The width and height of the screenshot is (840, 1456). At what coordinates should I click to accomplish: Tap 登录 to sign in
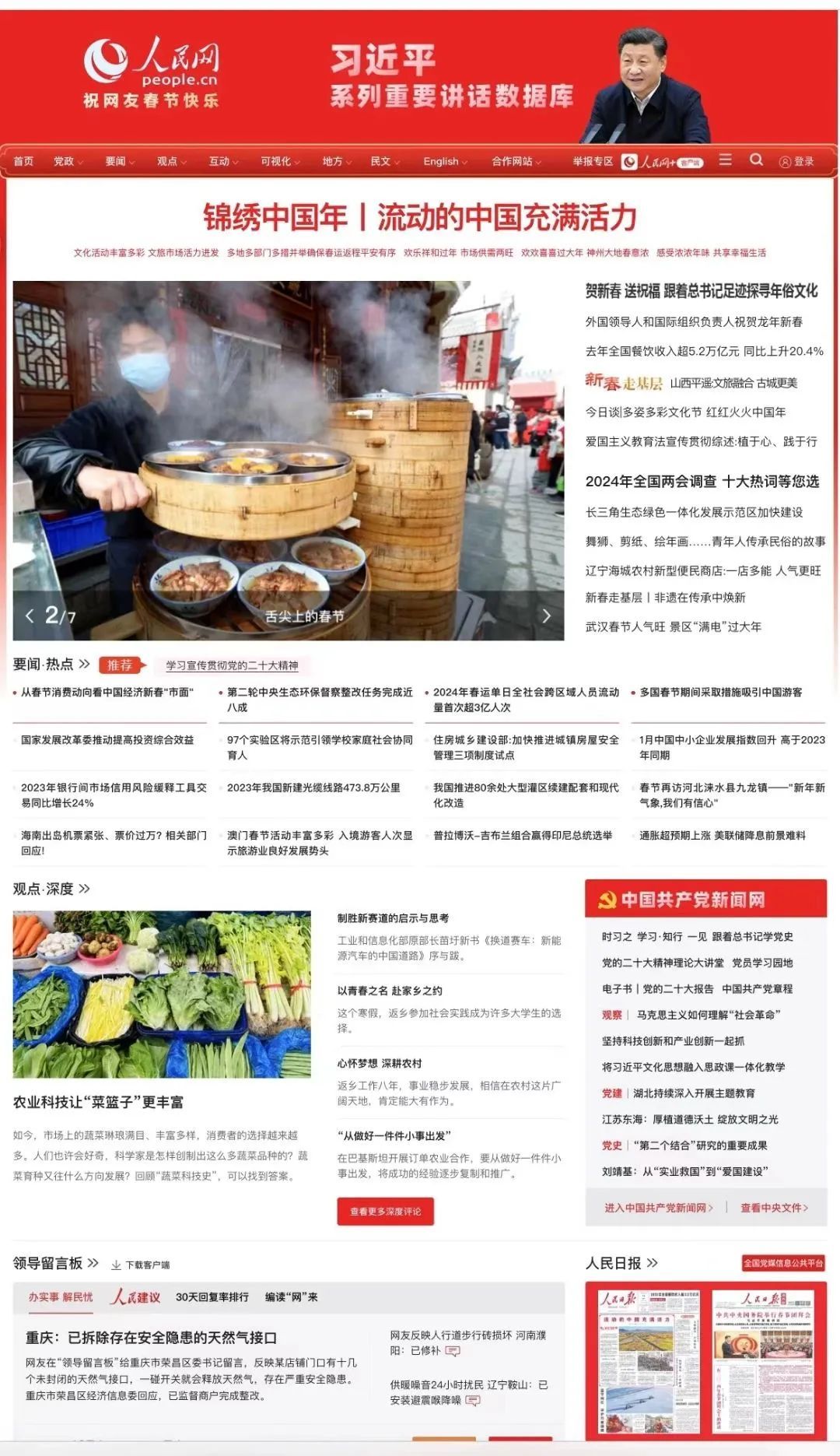(x=797, y=162)
